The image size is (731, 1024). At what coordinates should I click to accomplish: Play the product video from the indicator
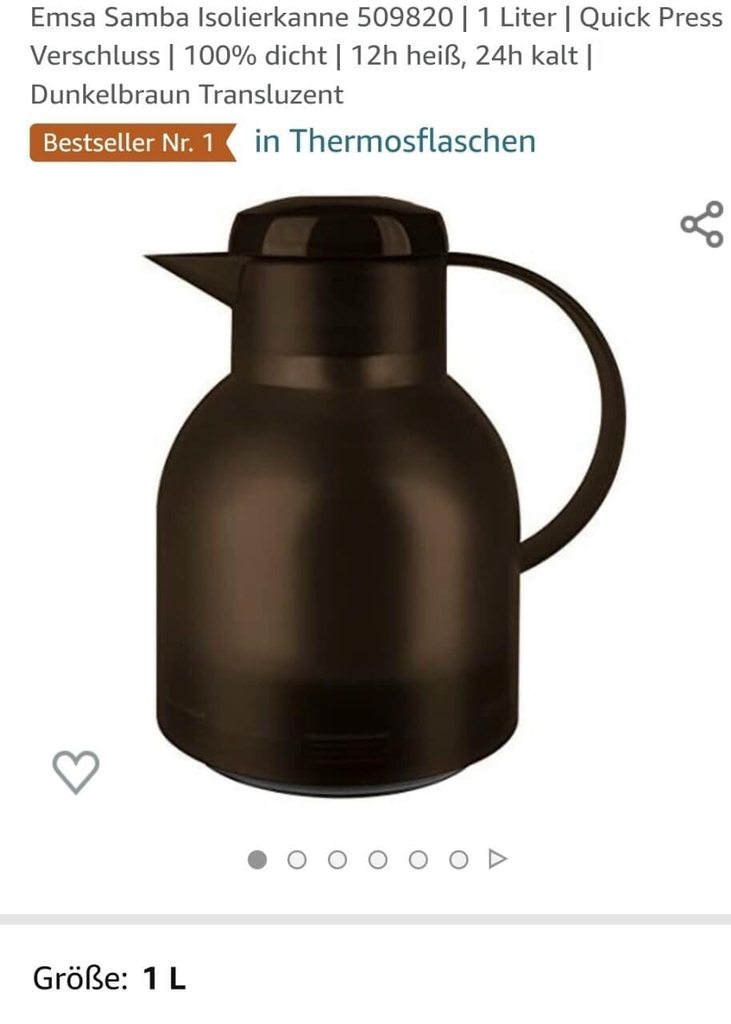pos(497,859)
